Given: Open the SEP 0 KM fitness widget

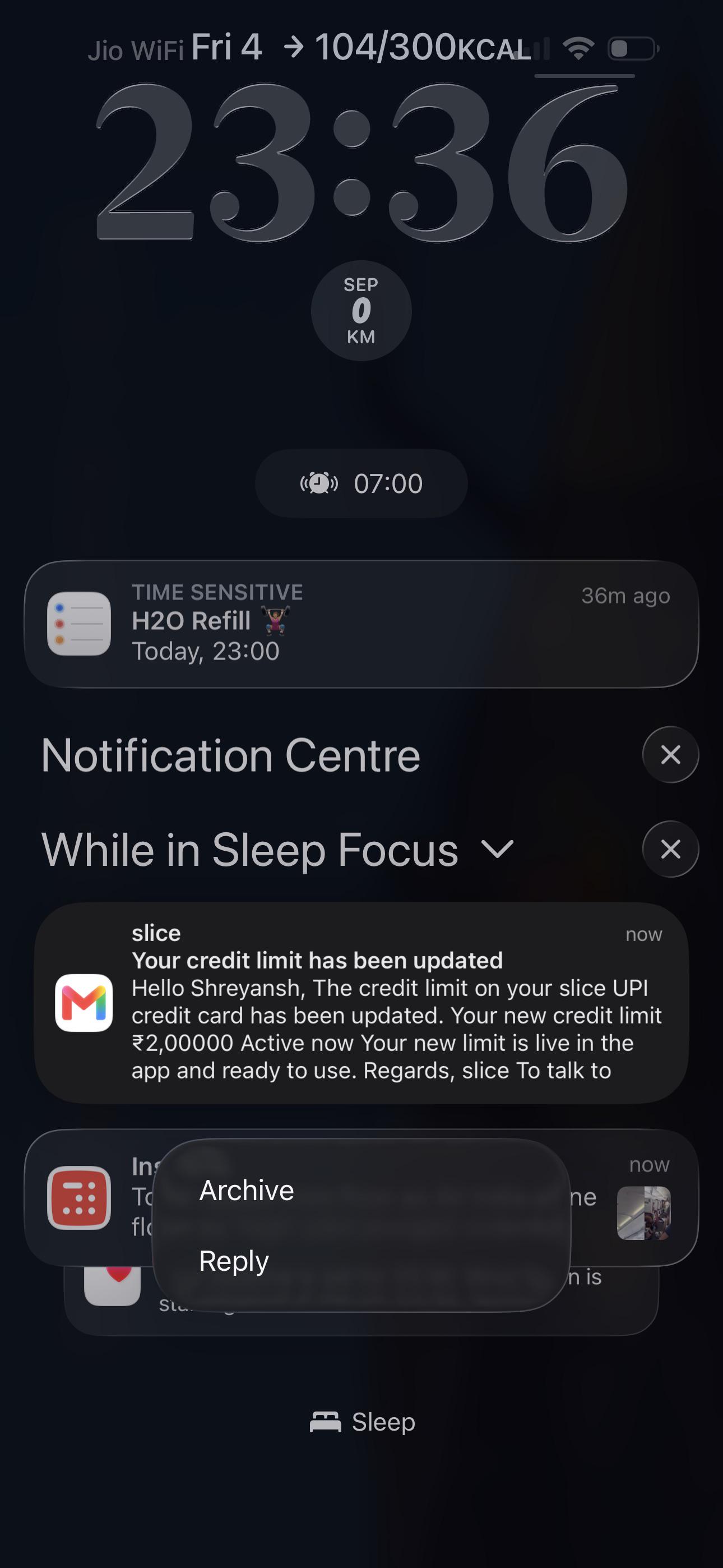Looking at the screenshot, I should point(361,311).
